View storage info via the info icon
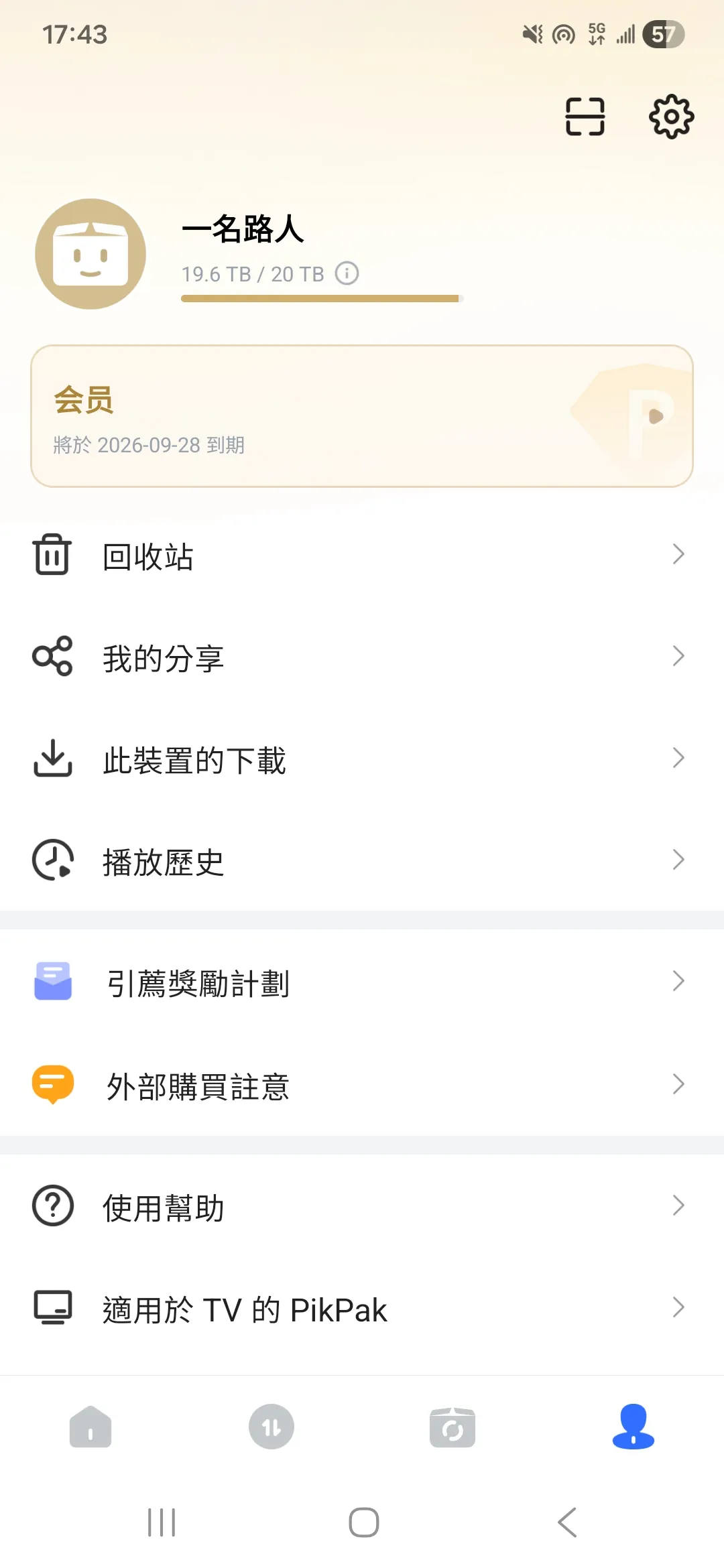The image size is (724, 1568). point(347,273)
